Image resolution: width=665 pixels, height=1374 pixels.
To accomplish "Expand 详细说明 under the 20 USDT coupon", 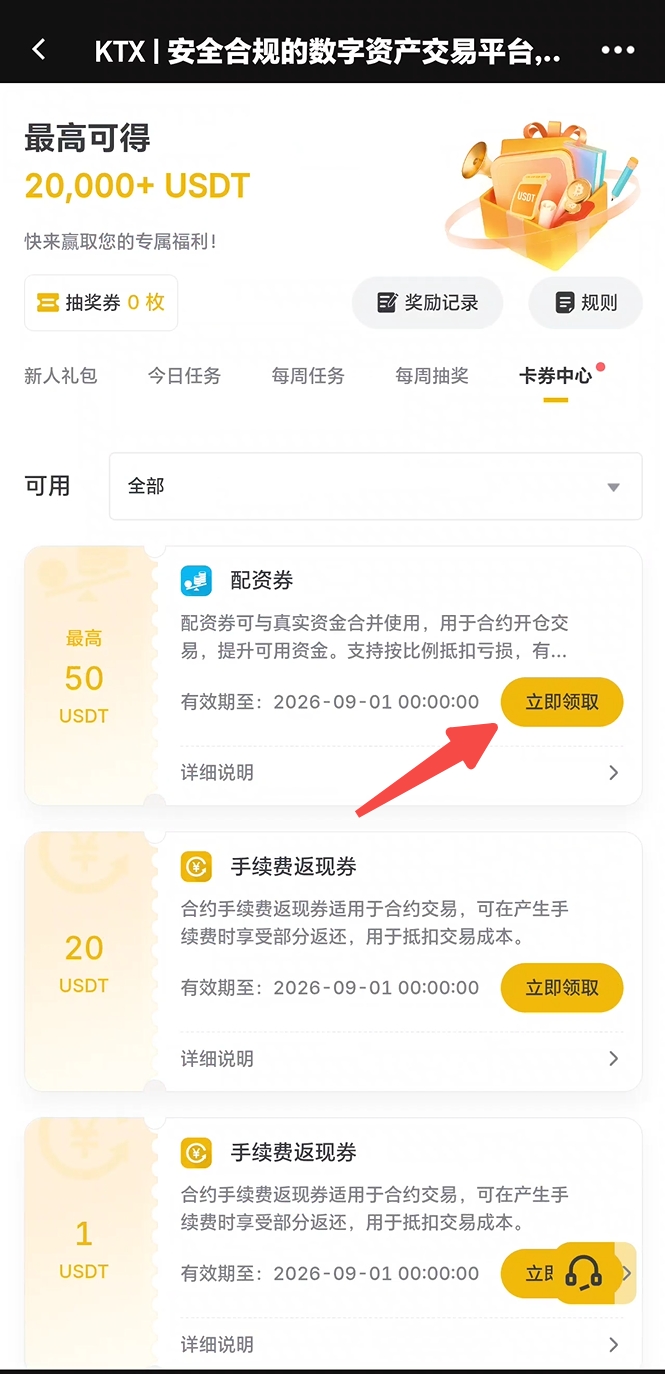I will pos(401,1058).
